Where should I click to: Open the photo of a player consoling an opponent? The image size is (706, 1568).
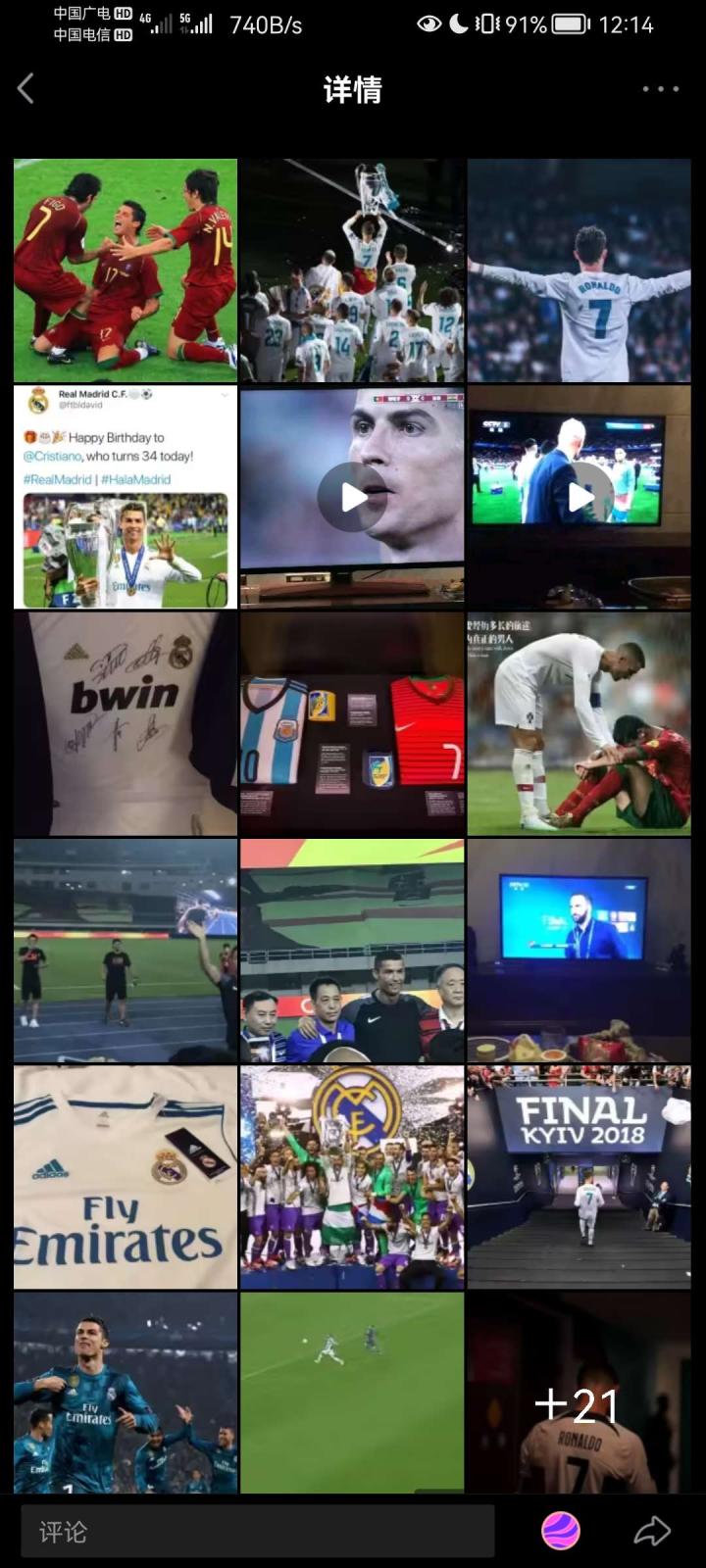click(579, 723)
